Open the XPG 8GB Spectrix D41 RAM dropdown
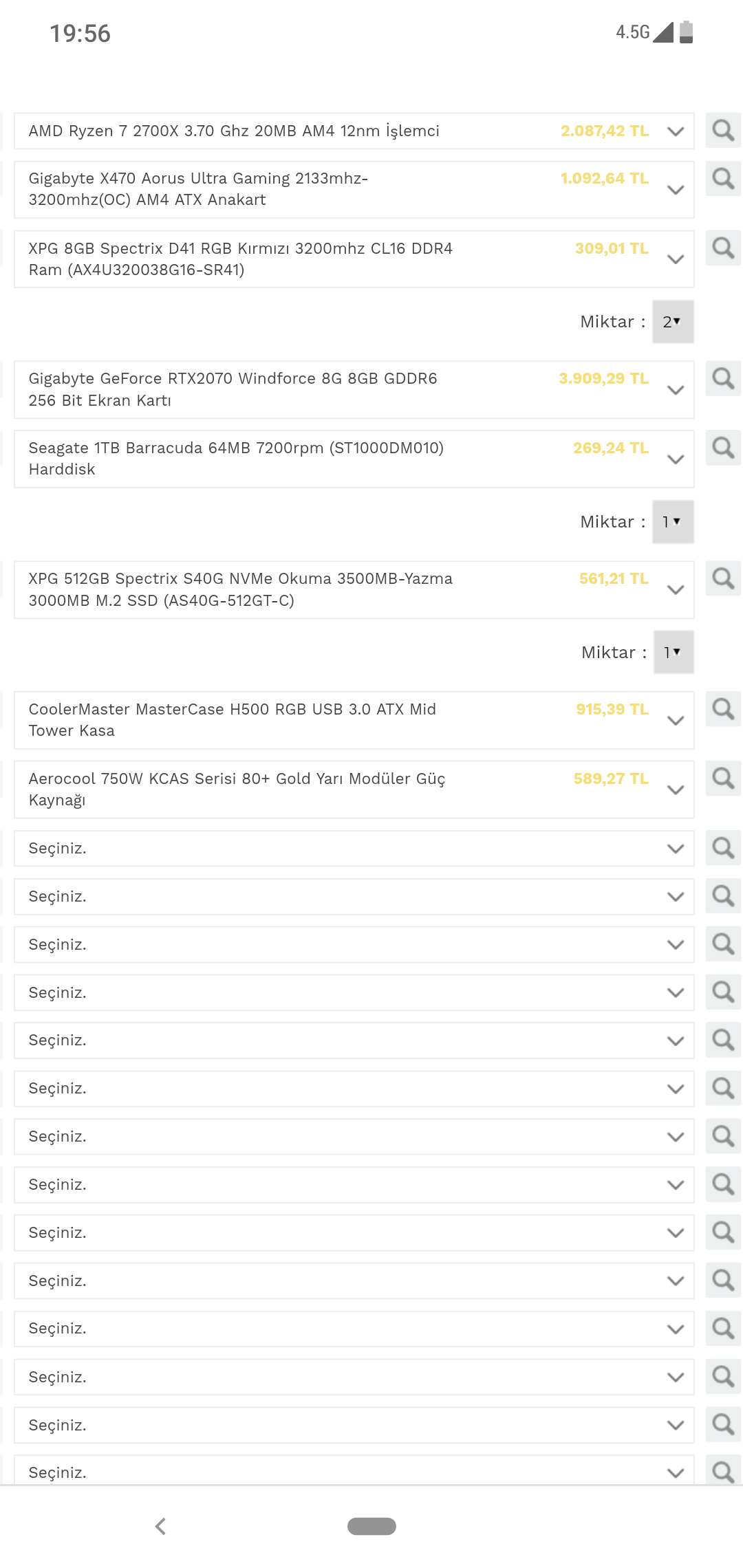Screen dimensions: 743x1568 click(354, 259)
